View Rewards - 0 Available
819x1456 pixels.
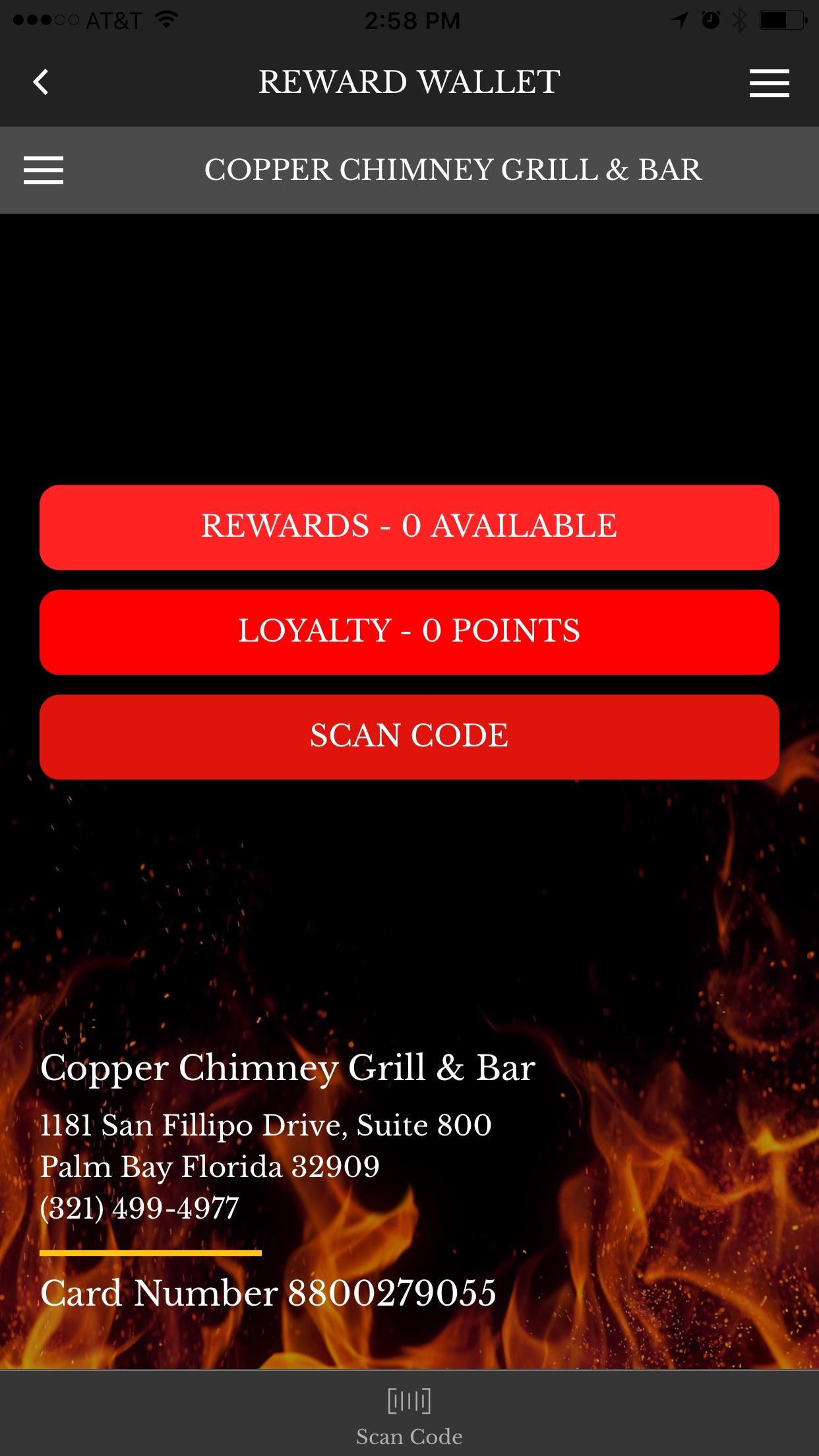409,527
